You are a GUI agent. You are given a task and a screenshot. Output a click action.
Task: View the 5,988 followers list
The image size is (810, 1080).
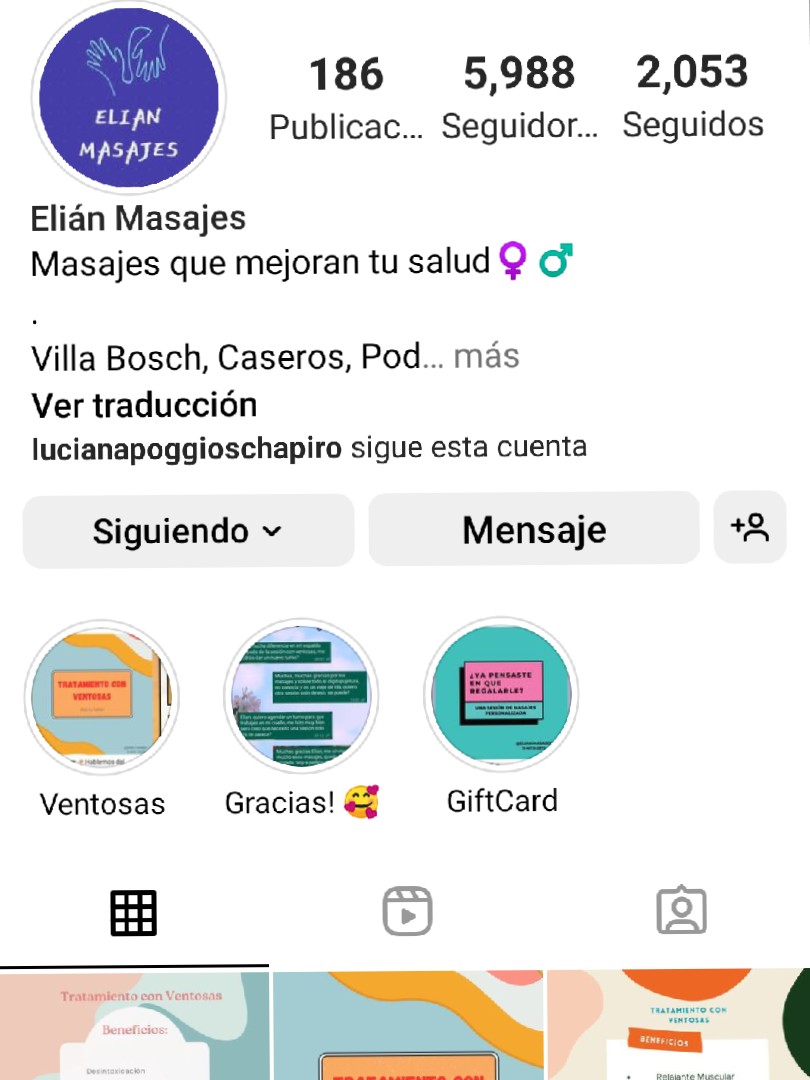tap(519, 98)
